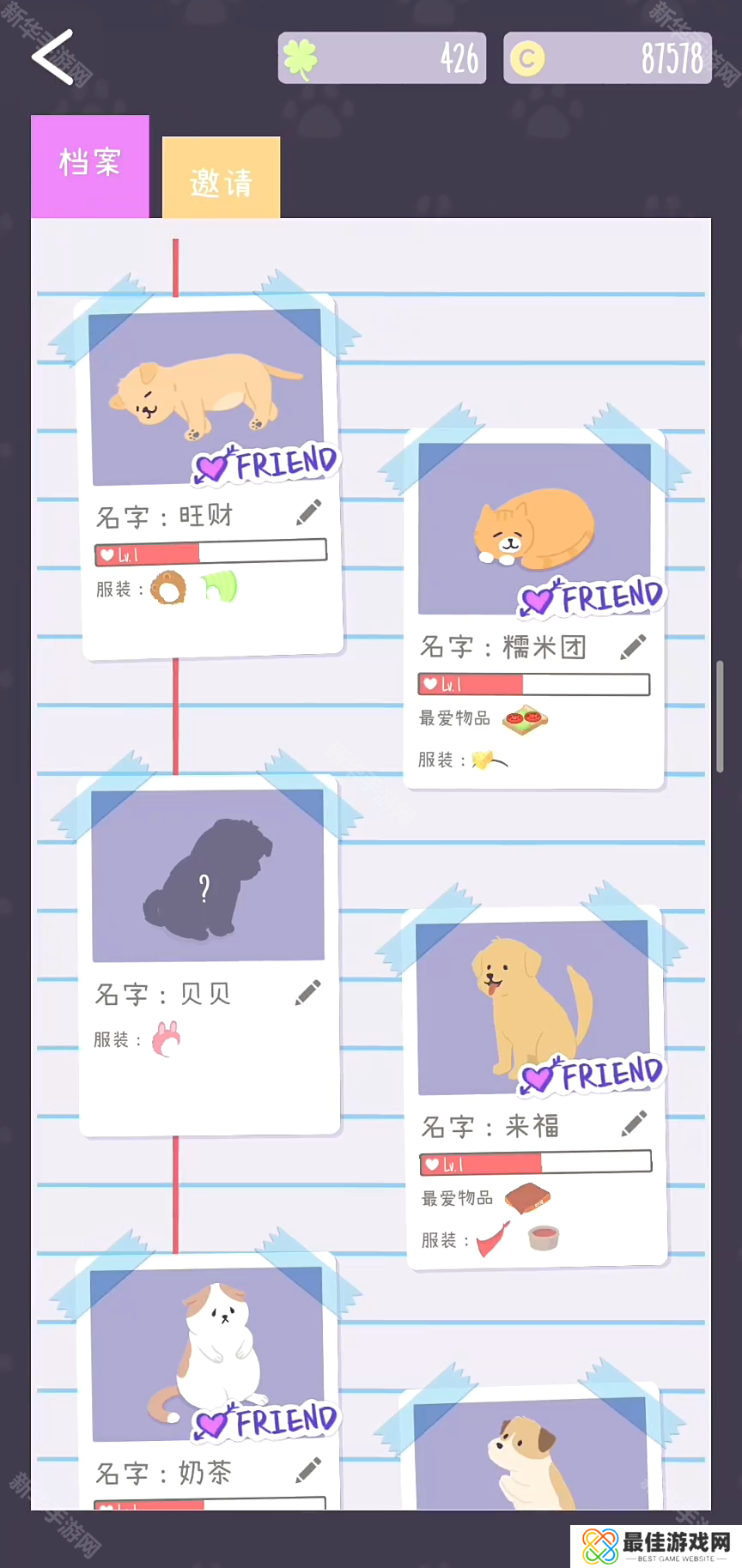Image resolution: width=742 pixels, height=1568 pixels.
Task: Rename the cat 奶茶
Action: coord(308,1469)
